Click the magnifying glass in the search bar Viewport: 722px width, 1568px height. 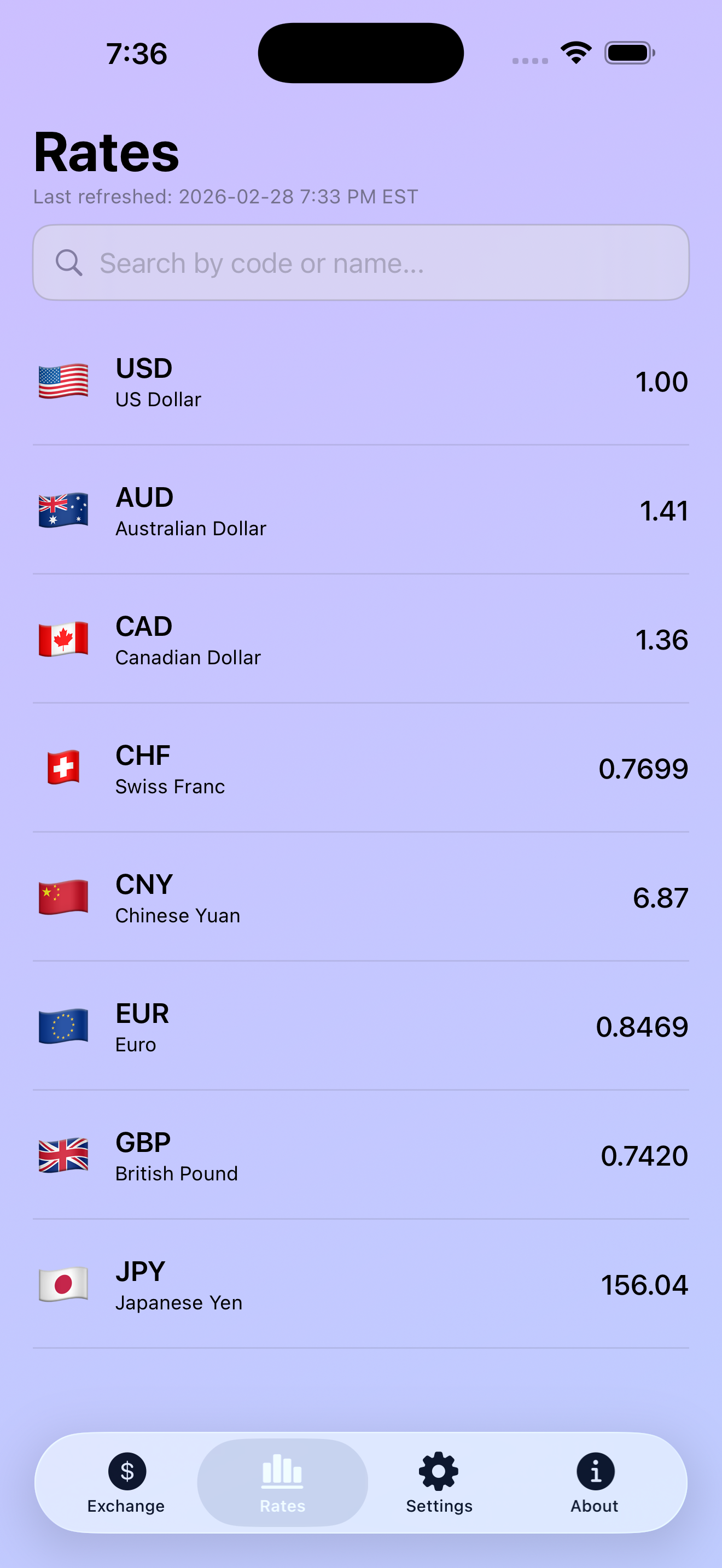click(69, 262)
